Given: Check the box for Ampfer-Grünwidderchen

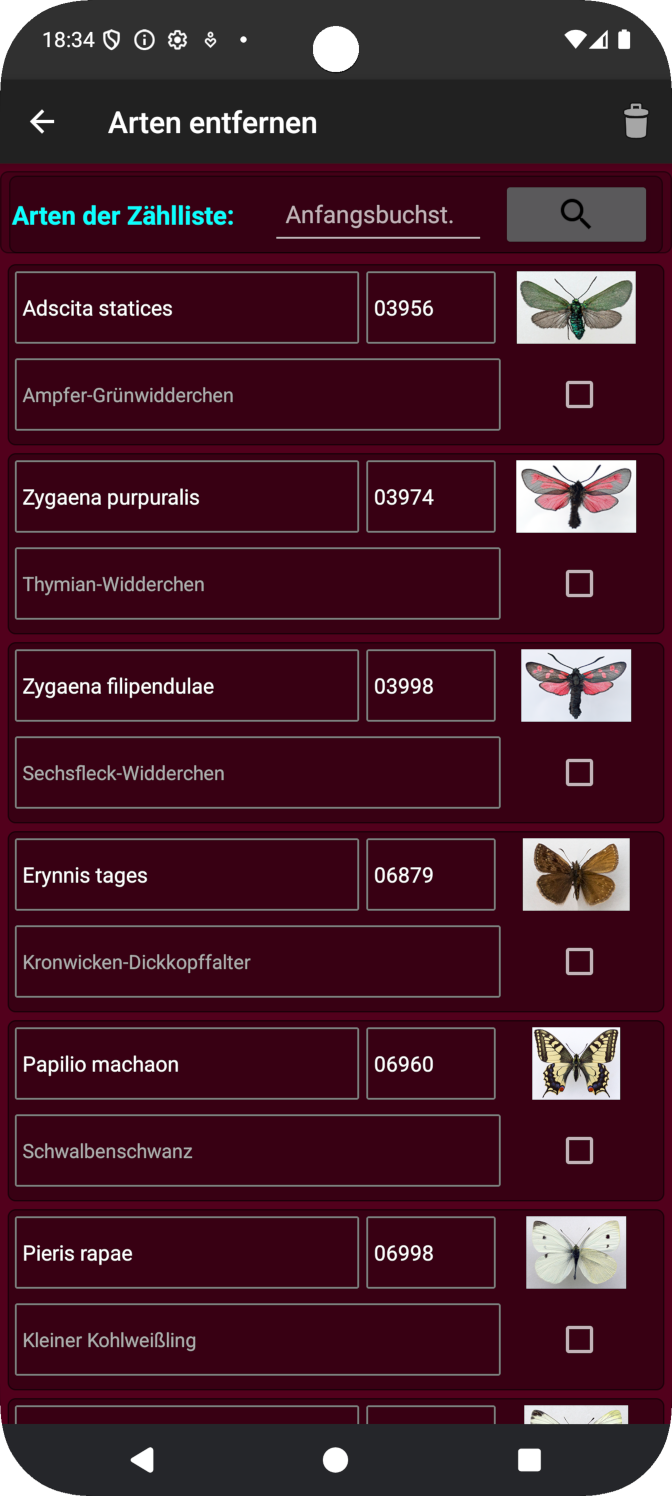Looking at the screenshot, I should click(579, 395).
